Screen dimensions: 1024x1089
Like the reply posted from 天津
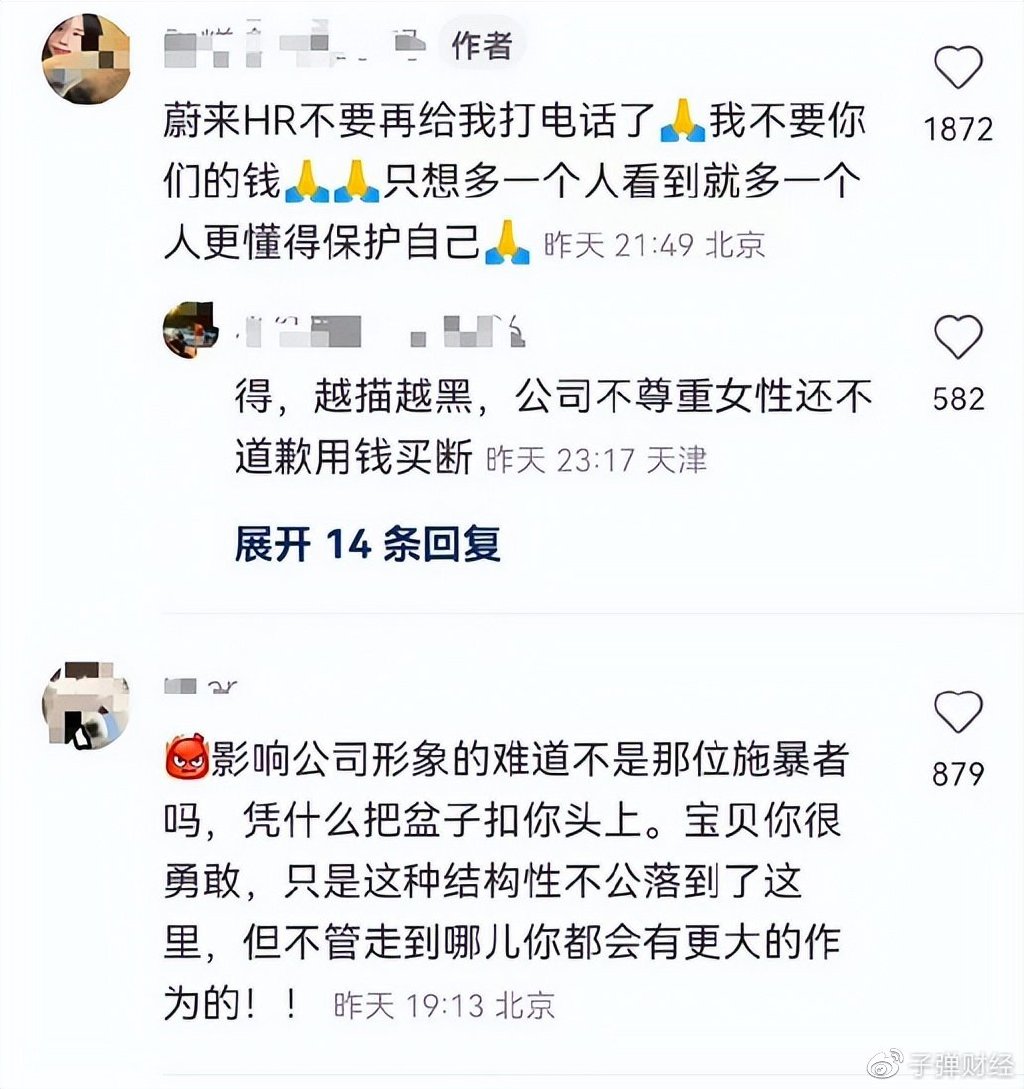[957, 338]
